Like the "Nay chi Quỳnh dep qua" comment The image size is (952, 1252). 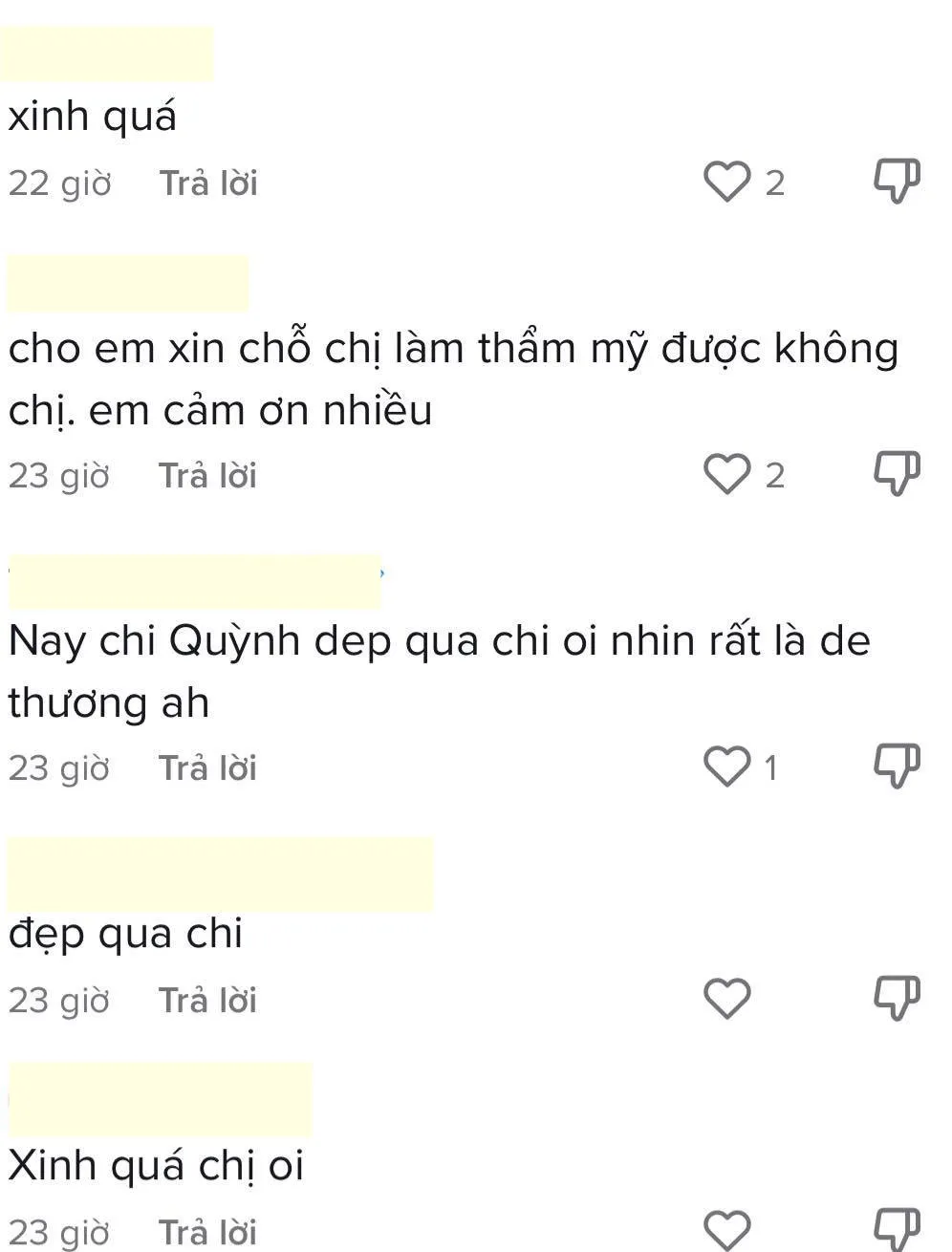coord(726,766)
